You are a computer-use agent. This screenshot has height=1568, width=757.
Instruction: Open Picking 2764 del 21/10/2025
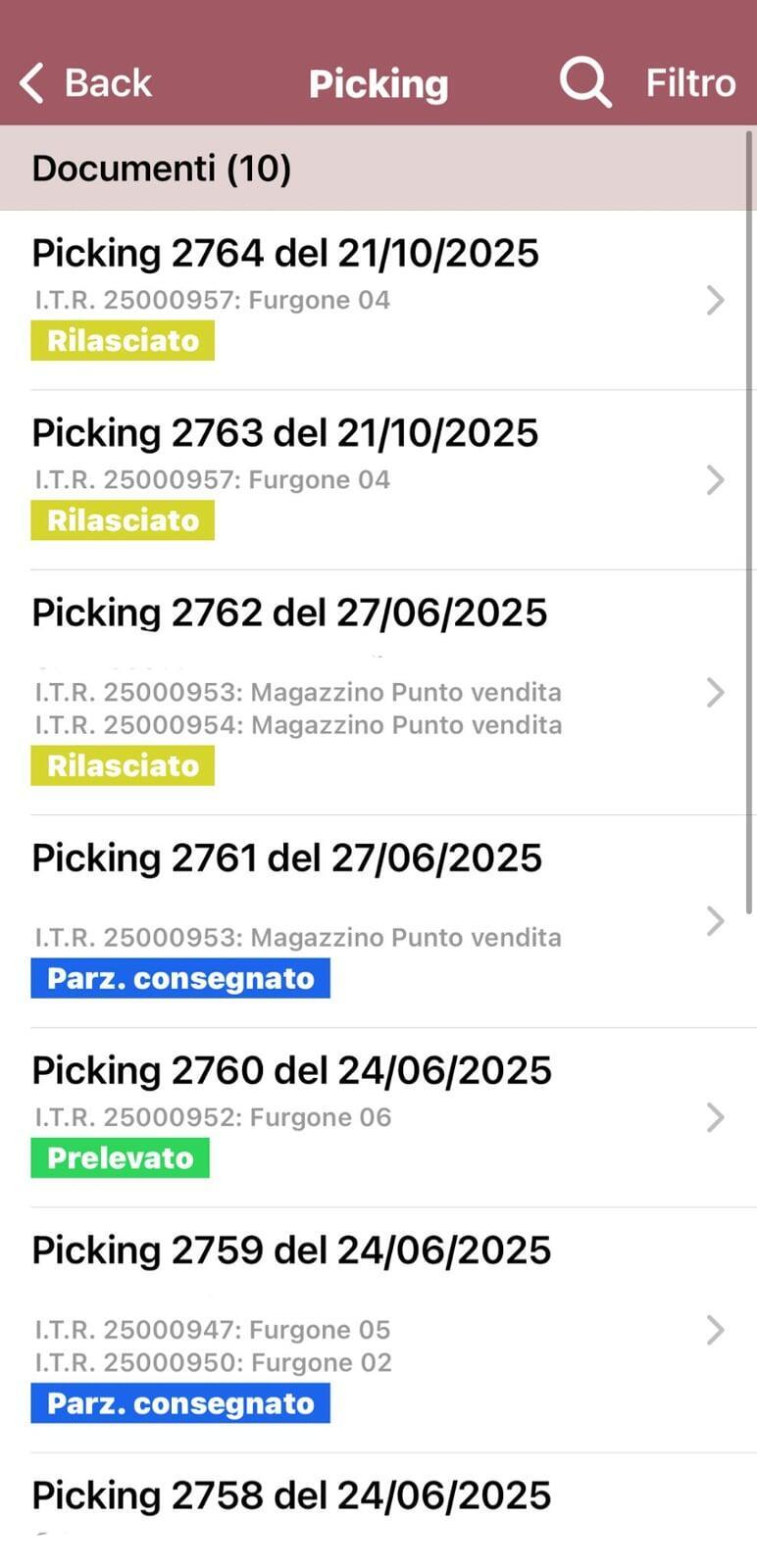378,299
